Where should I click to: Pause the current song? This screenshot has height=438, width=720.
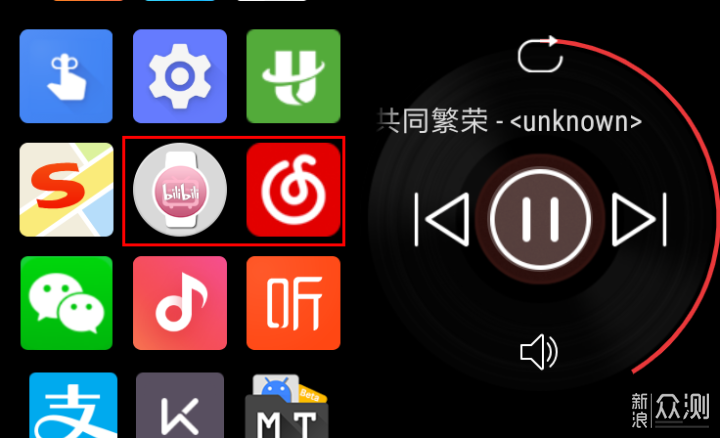tap(540, 217)
